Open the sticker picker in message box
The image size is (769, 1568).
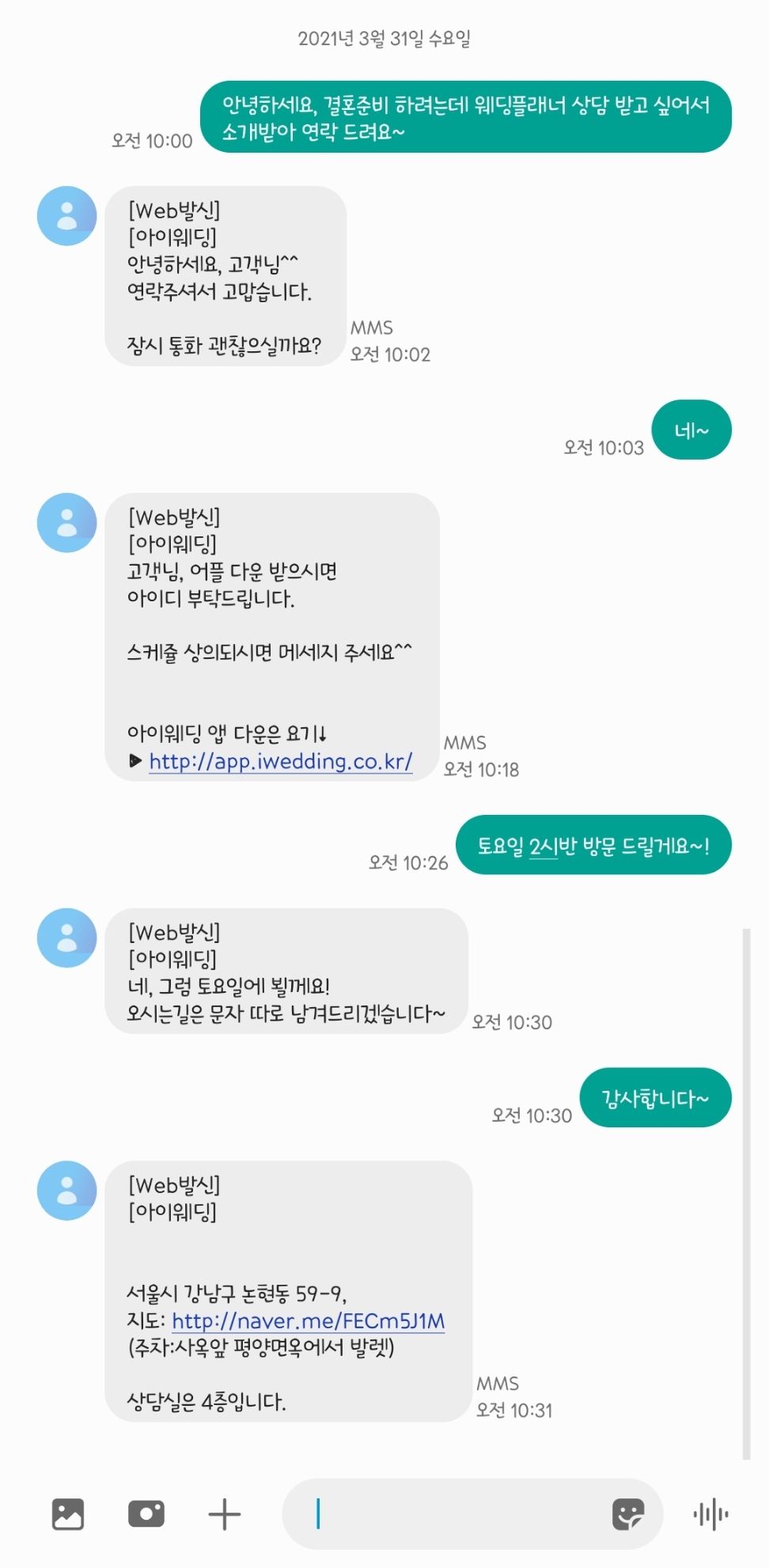click(x=628, y=1514)
